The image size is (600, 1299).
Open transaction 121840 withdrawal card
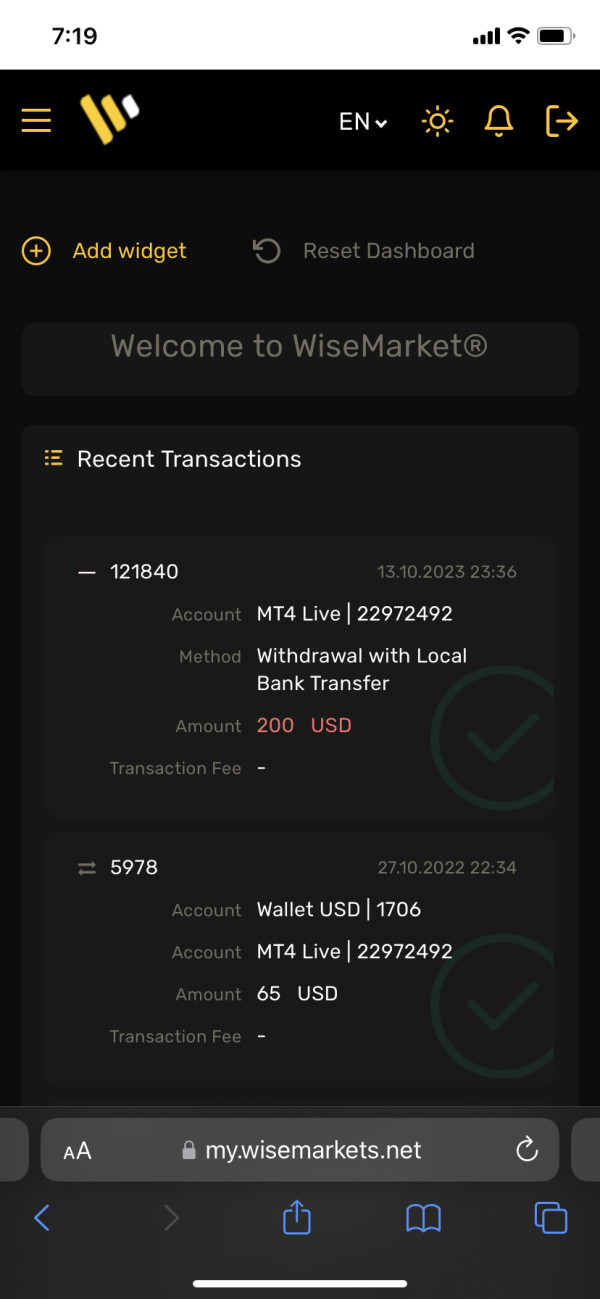300,678
